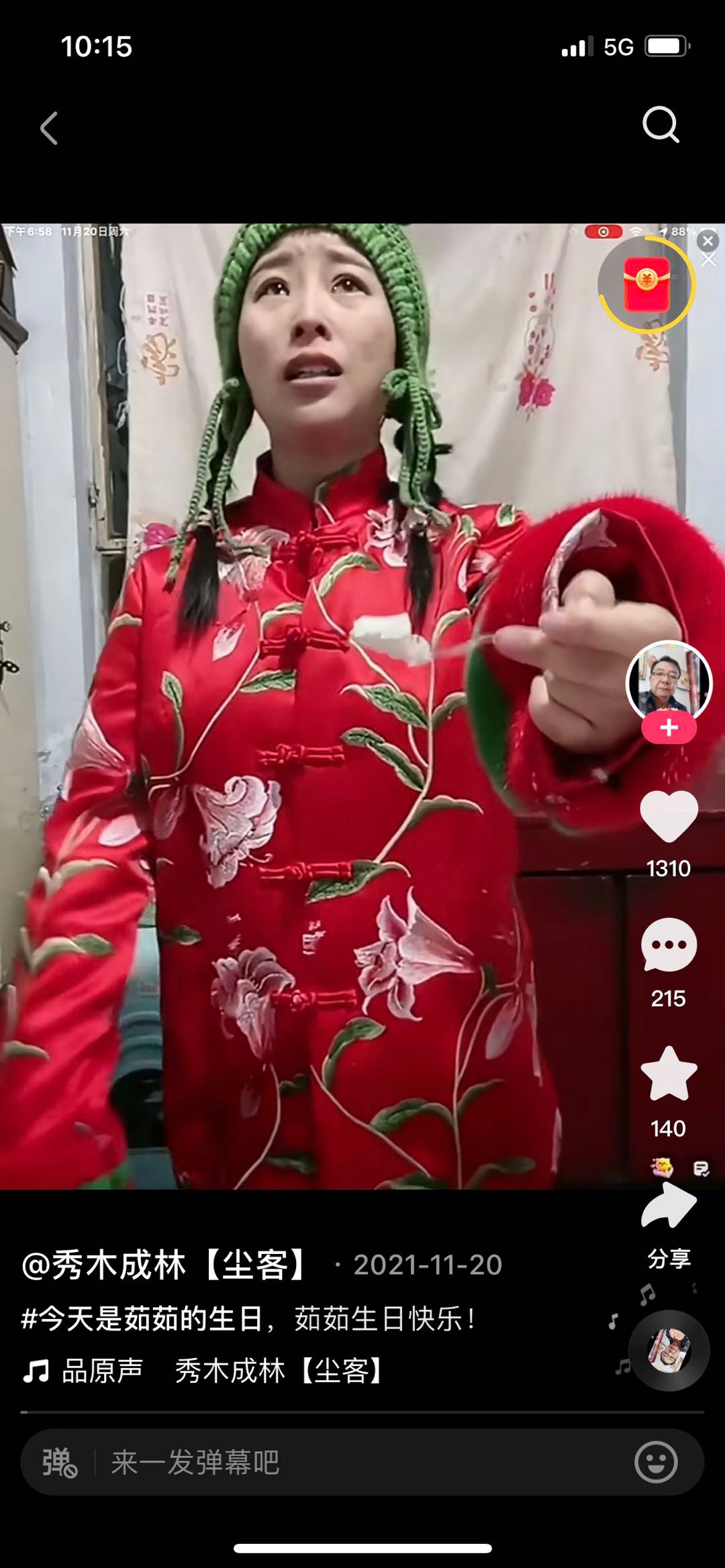The width and height of the screenshot is (725, 1568).
Task: Open the red envelope reward icon
Action: click(x=646, y=284)
